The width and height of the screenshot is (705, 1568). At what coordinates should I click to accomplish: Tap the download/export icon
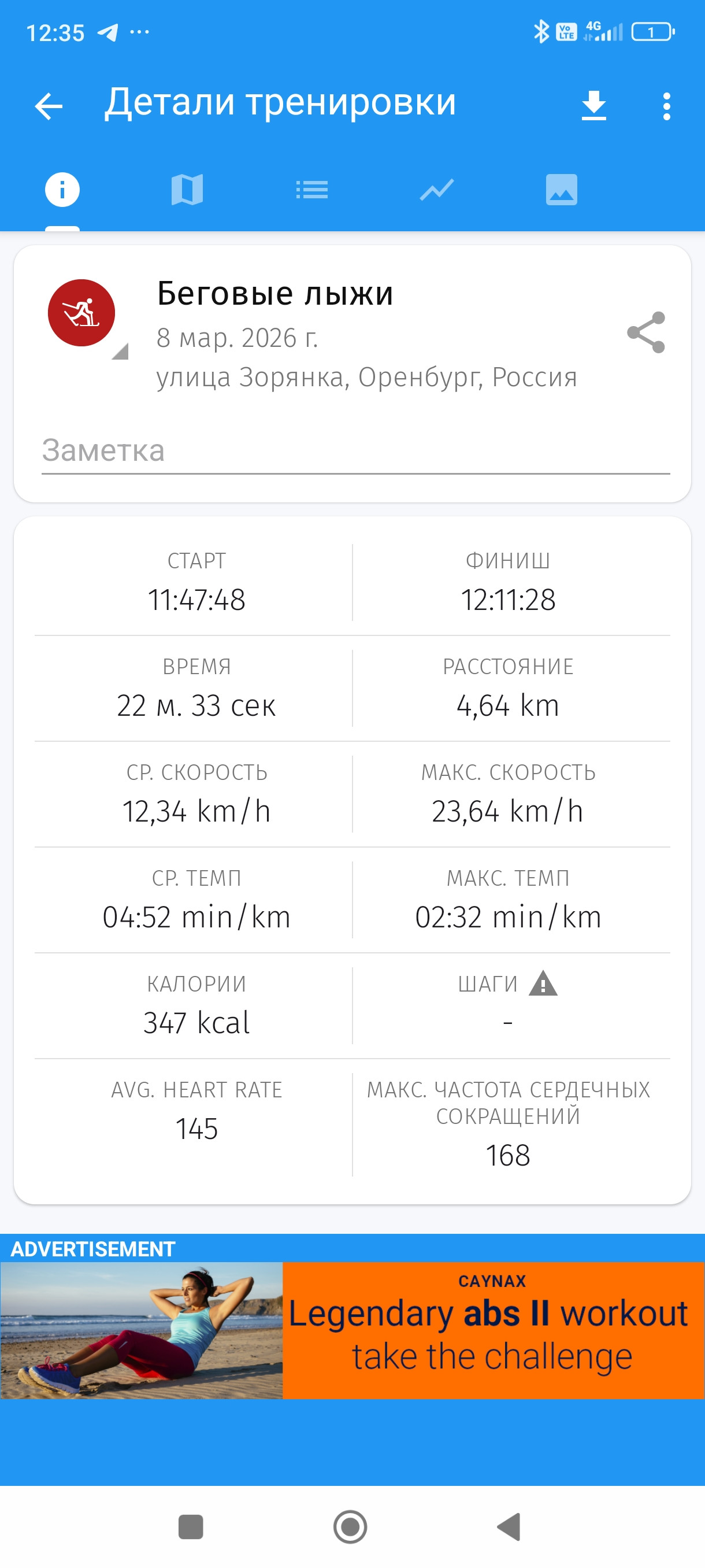point(593,105)
